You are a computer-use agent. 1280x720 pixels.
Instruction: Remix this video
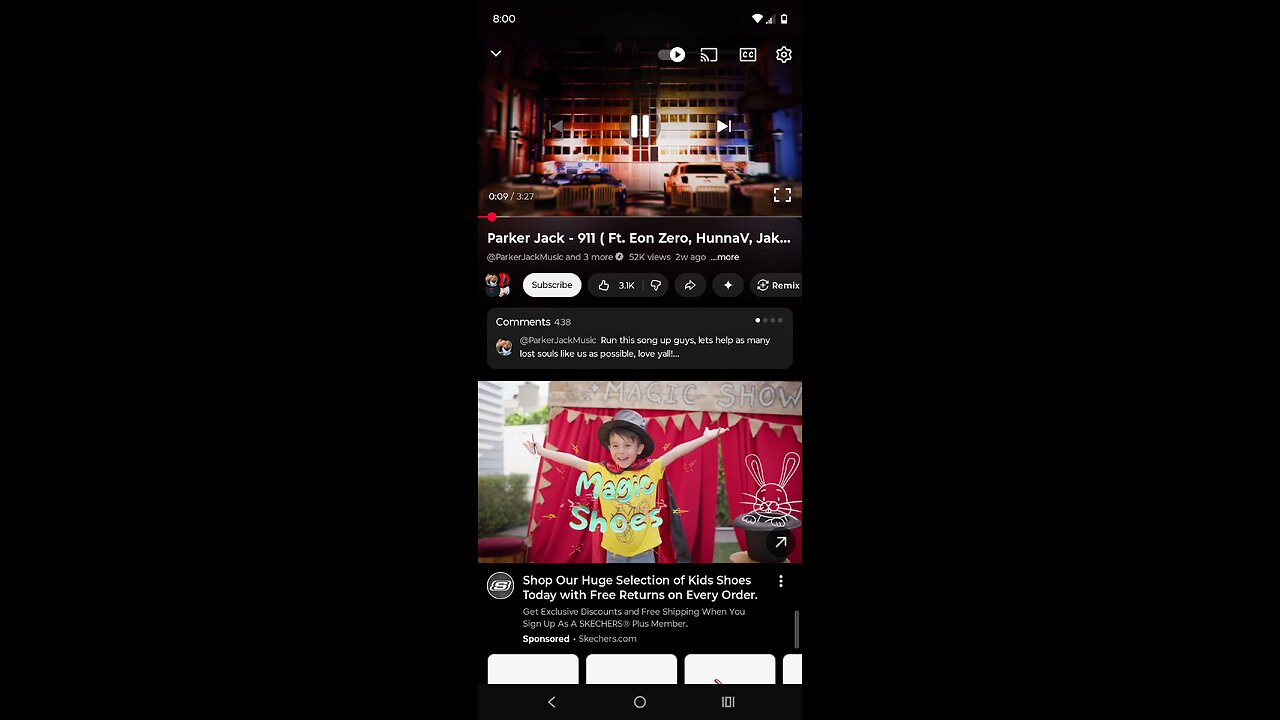[777, 285]
